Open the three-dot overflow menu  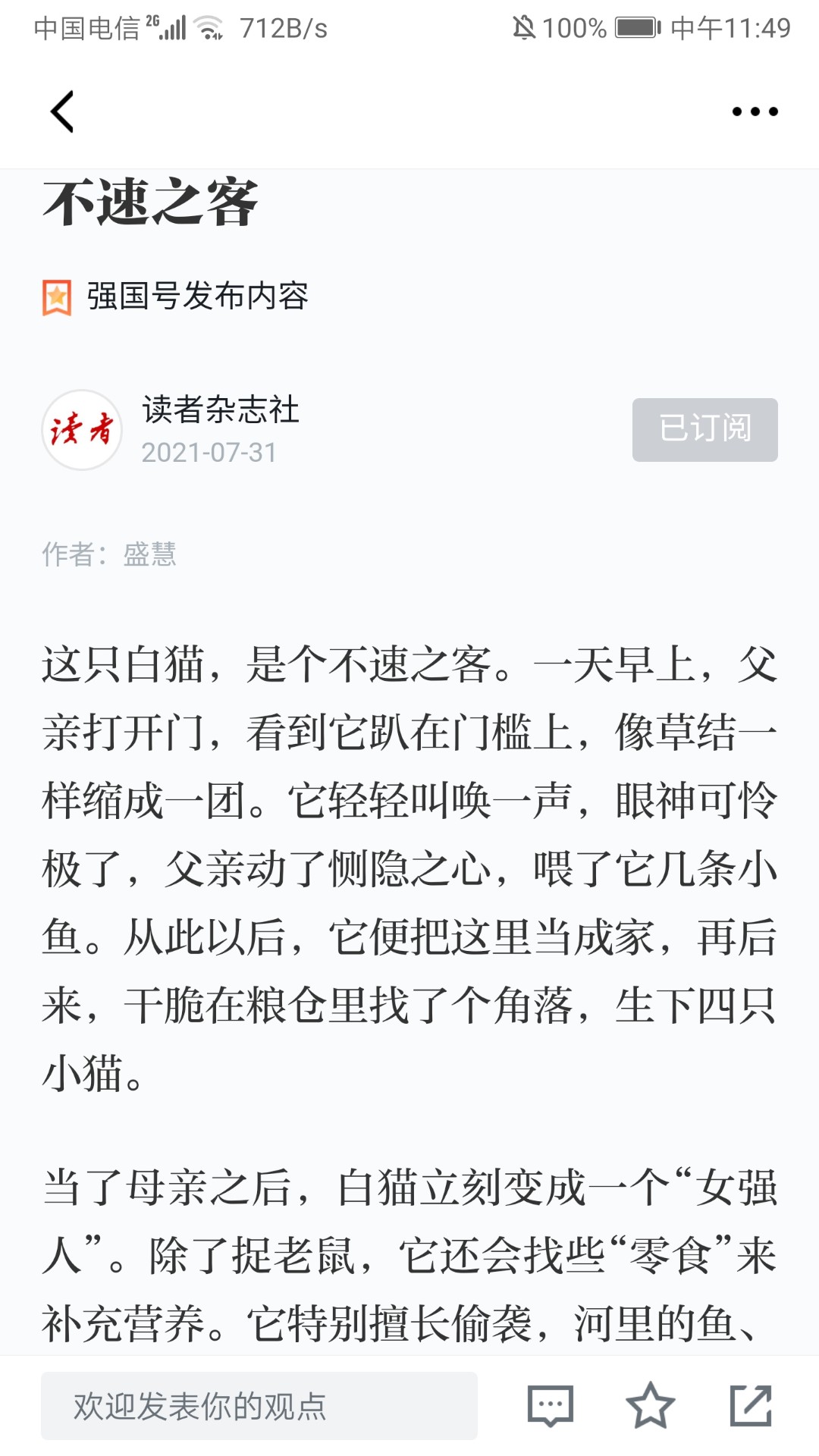click(755, 111)
